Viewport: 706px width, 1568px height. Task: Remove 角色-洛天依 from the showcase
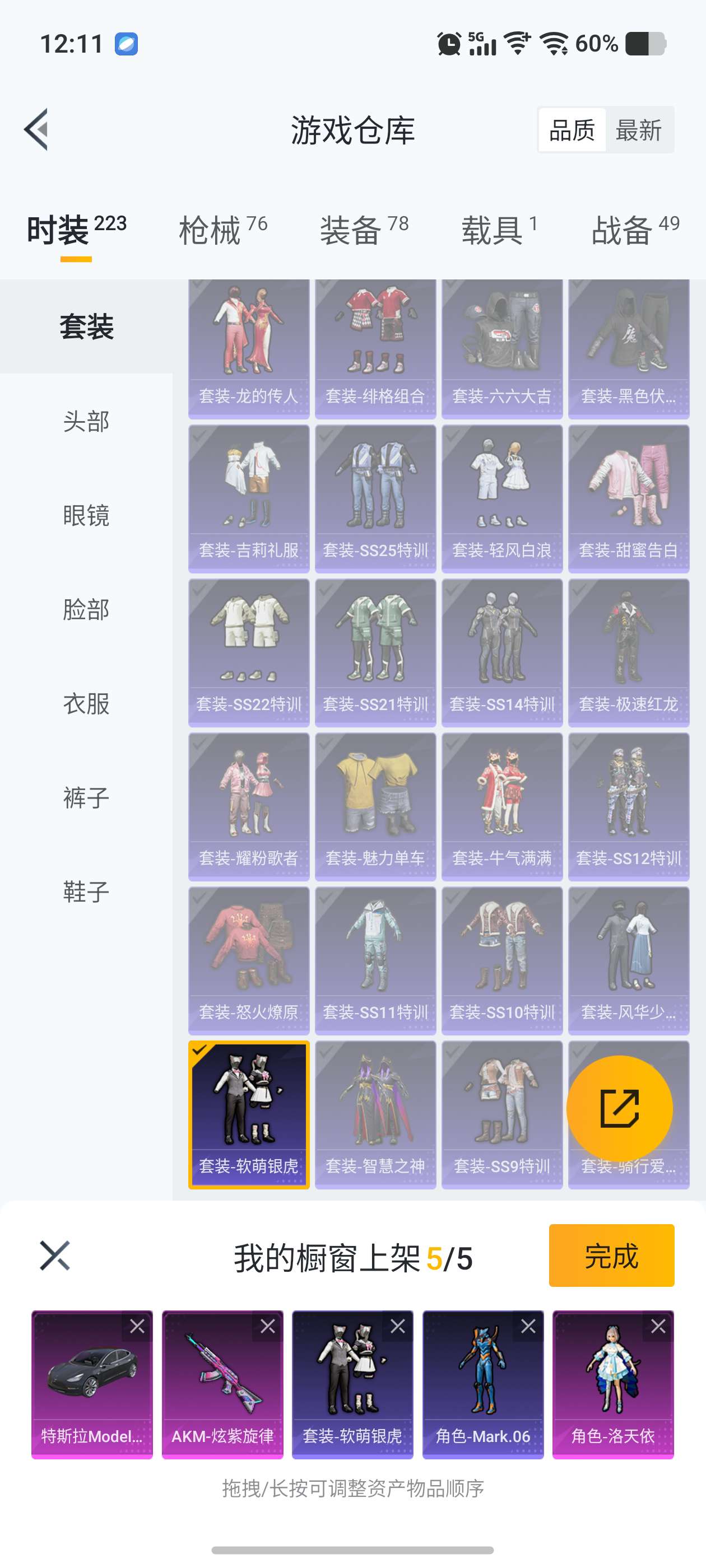click(x=658, y=1326)
